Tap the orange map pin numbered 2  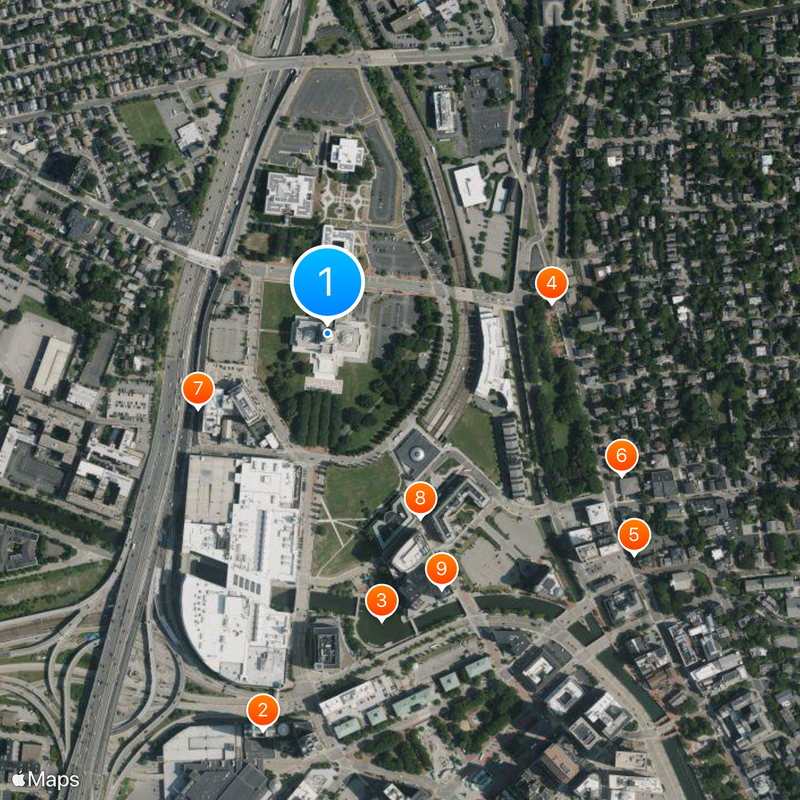click(262, 711)
